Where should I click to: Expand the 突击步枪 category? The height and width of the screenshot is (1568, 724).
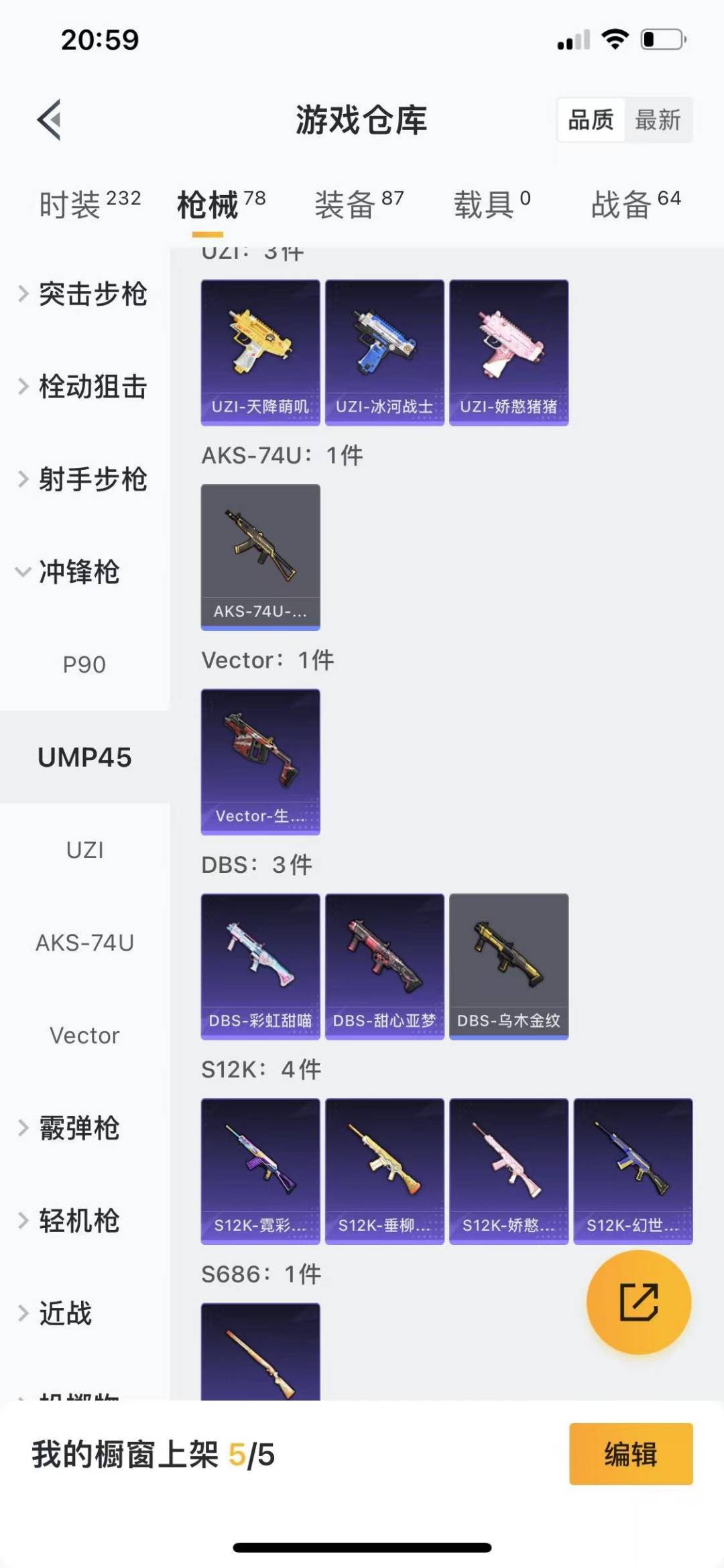pos(85,294)
